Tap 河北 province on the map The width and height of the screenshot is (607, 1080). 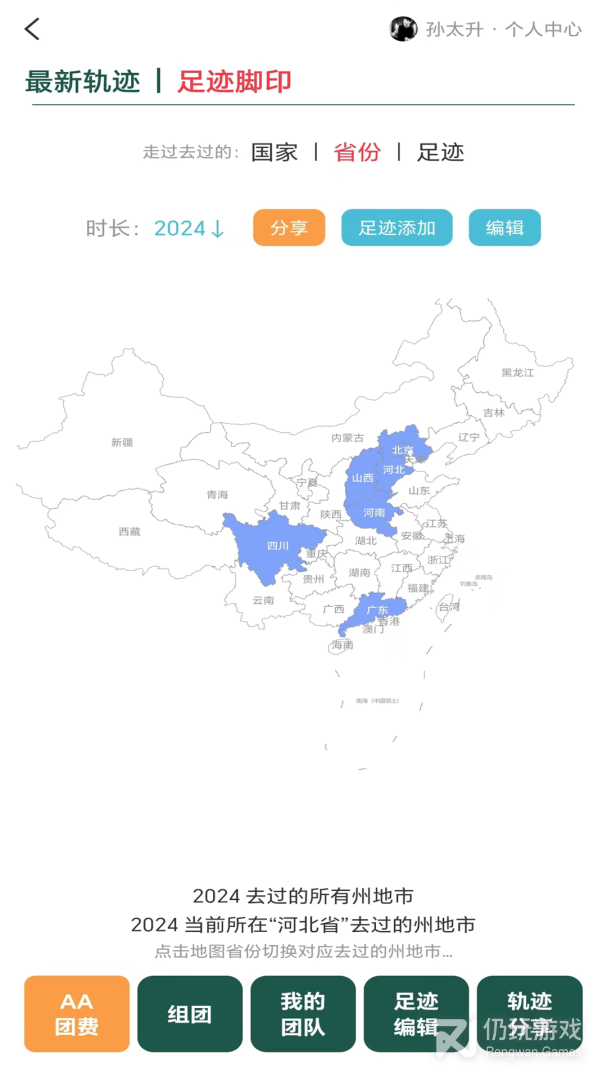pyautogui.click(x=394, y=469)
